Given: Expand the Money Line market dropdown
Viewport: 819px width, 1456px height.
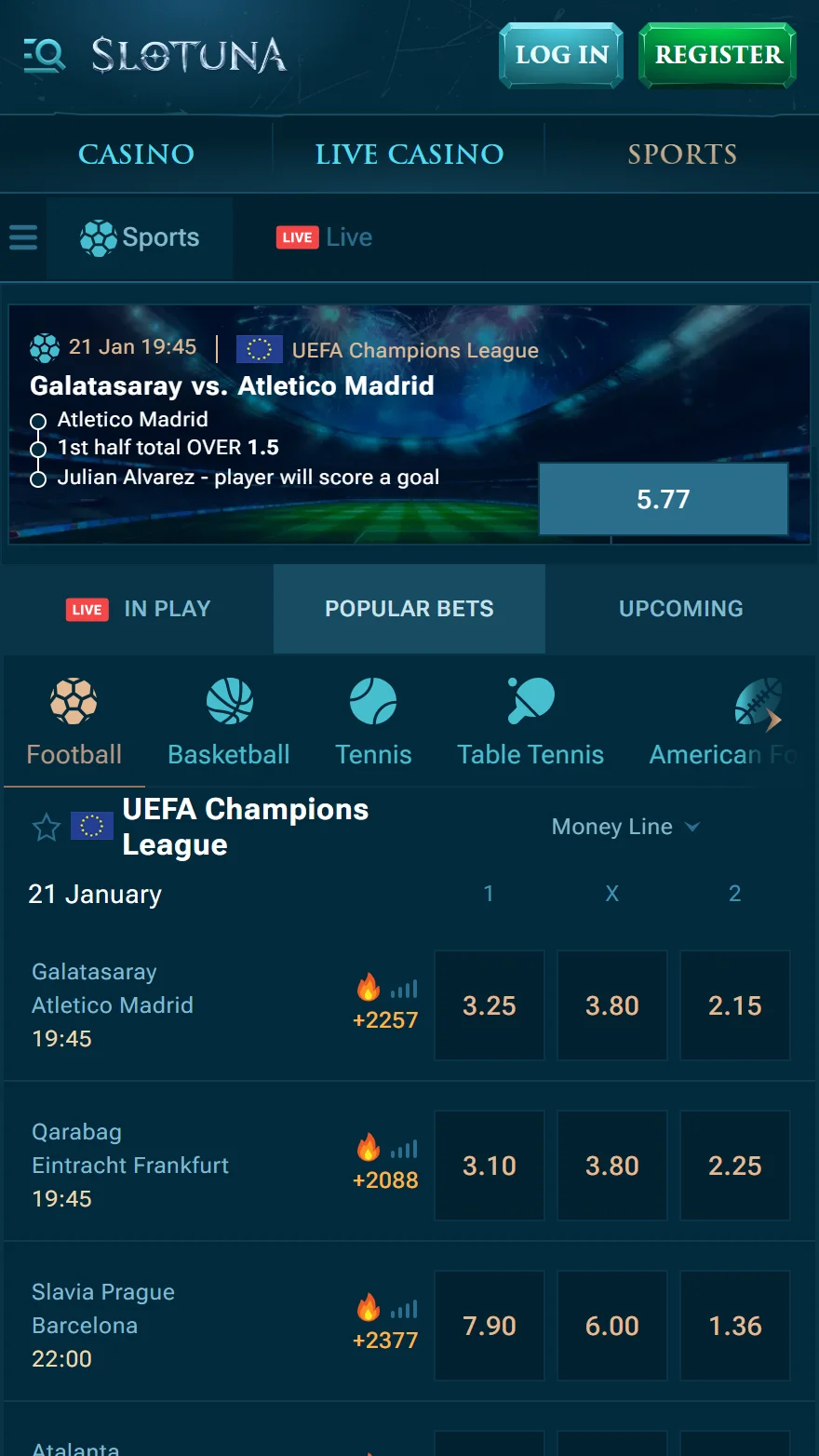Looking at the screenshot, I should click(625, 827).
